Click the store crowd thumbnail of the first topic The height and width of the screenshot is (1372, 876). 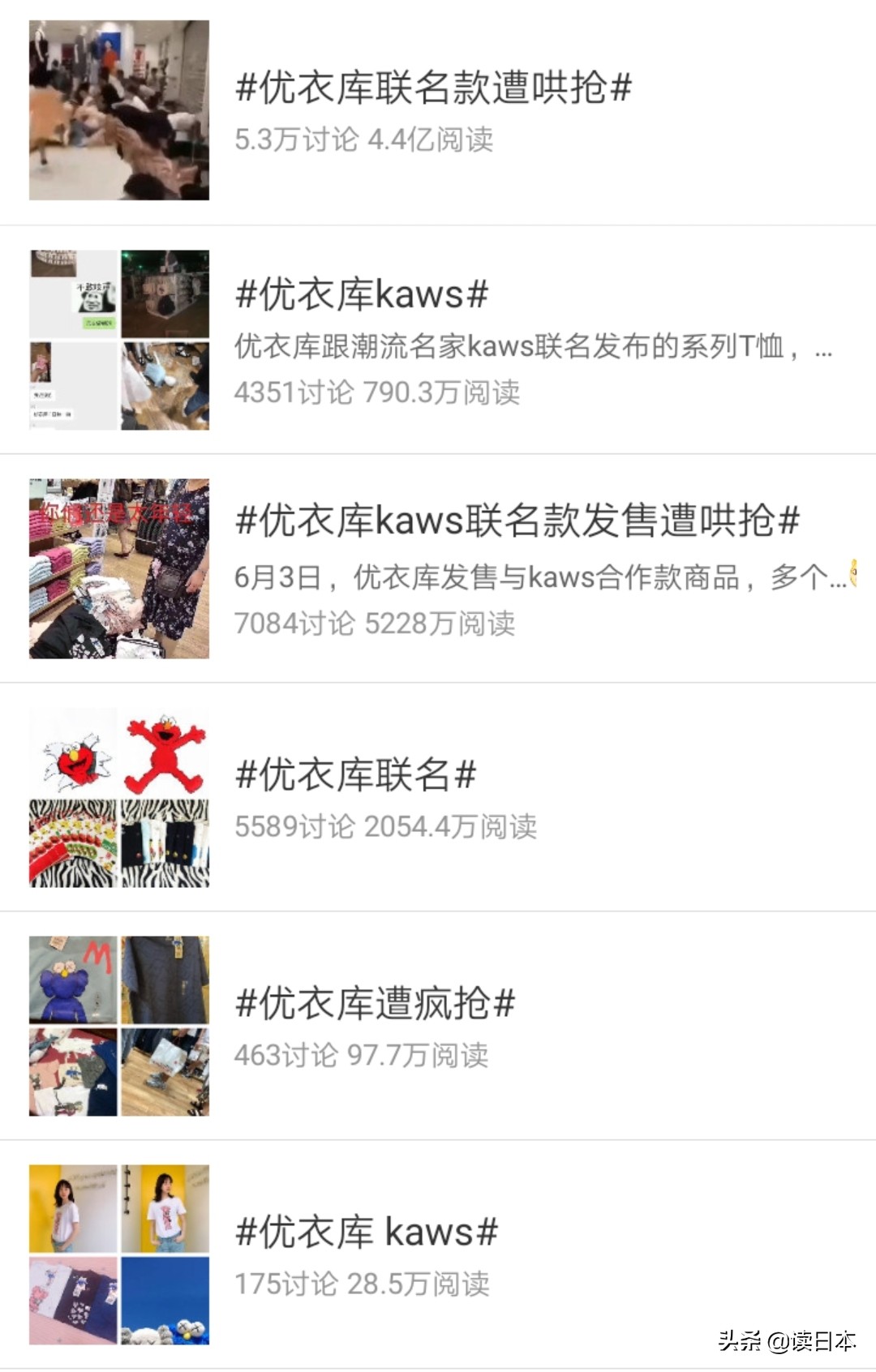(x=118, y=111)
